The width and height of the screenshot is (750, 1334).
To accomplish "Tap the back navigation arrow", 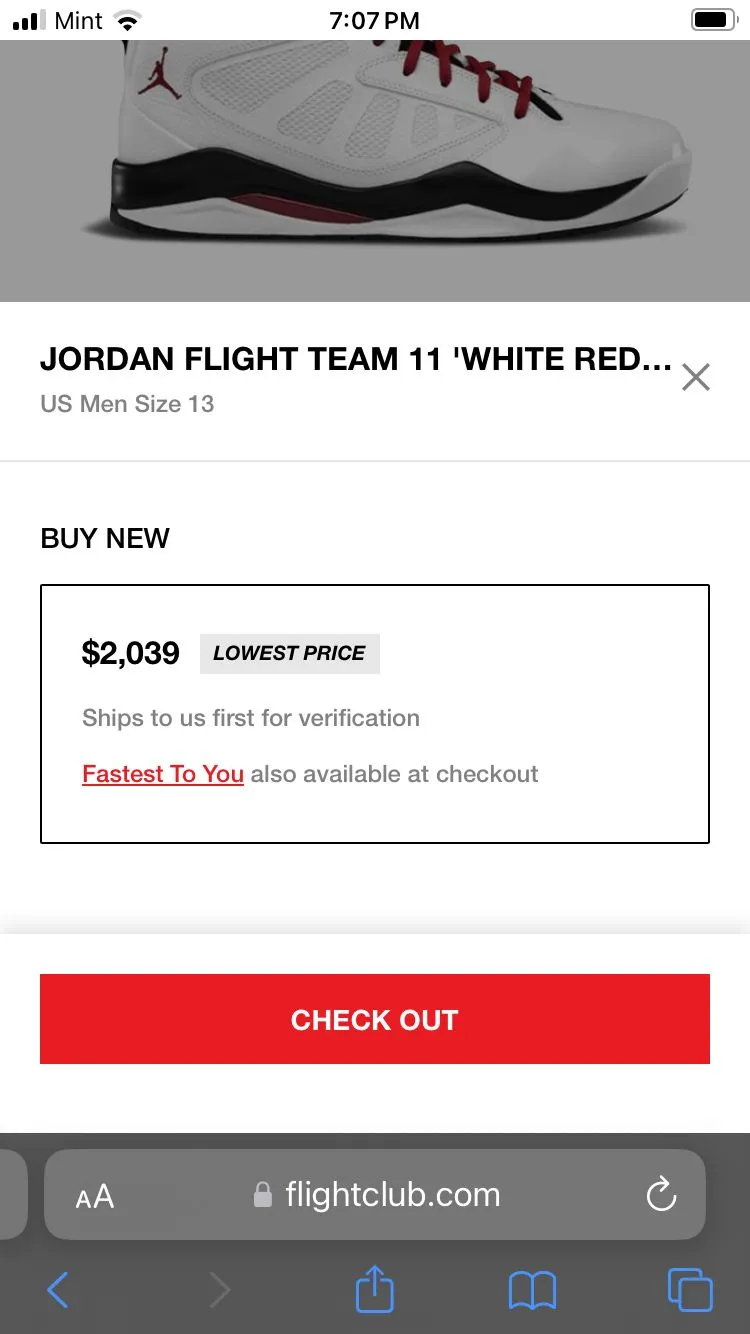I will (x=57, y=1290).
